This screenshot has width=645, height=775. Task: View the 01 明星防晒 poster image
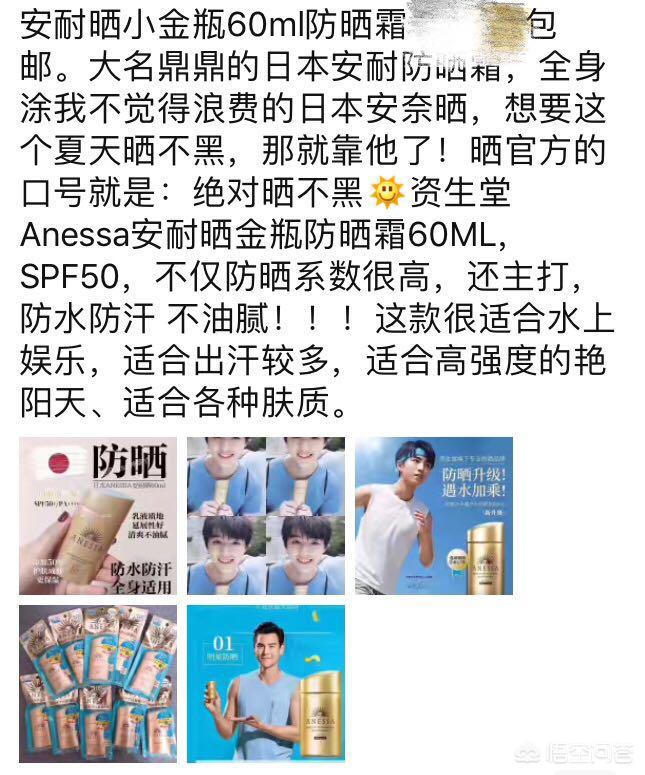(x=266, y=682)
